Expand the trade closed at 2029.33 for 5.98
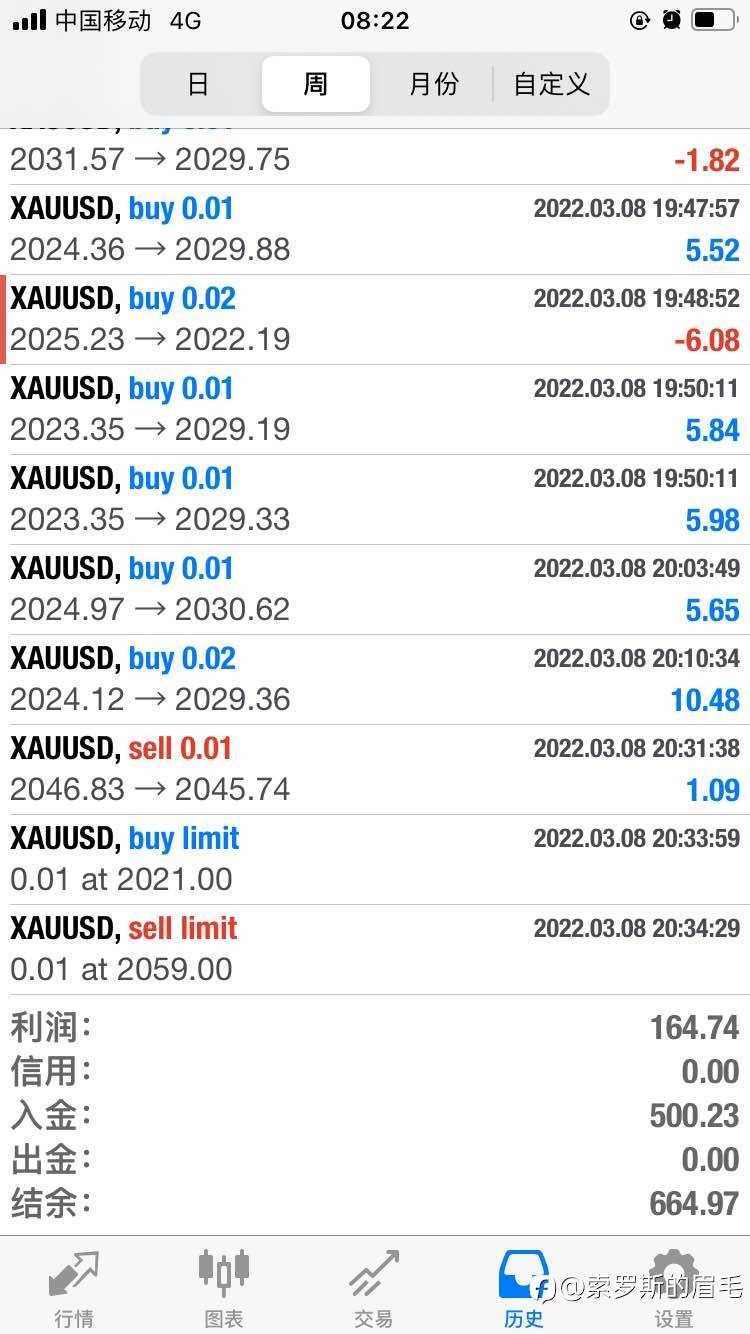The width and height of the screenshot is (750, 1334). pyautogui.click(x=375, y=500)
